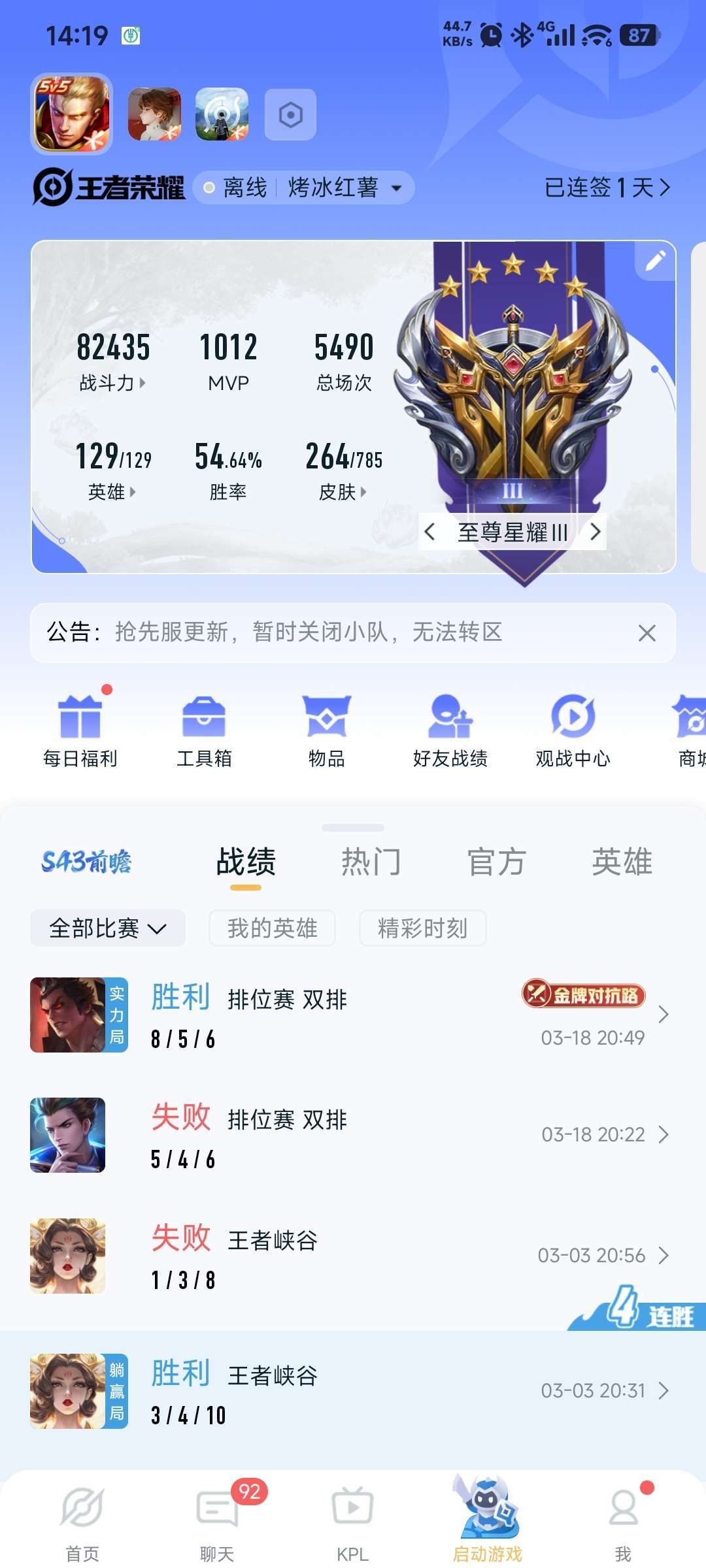Image resolution: width=706 pixels, height=1568 pixels.
Task: Show next rank after 至尊星耀III
Action: point(595,532)
